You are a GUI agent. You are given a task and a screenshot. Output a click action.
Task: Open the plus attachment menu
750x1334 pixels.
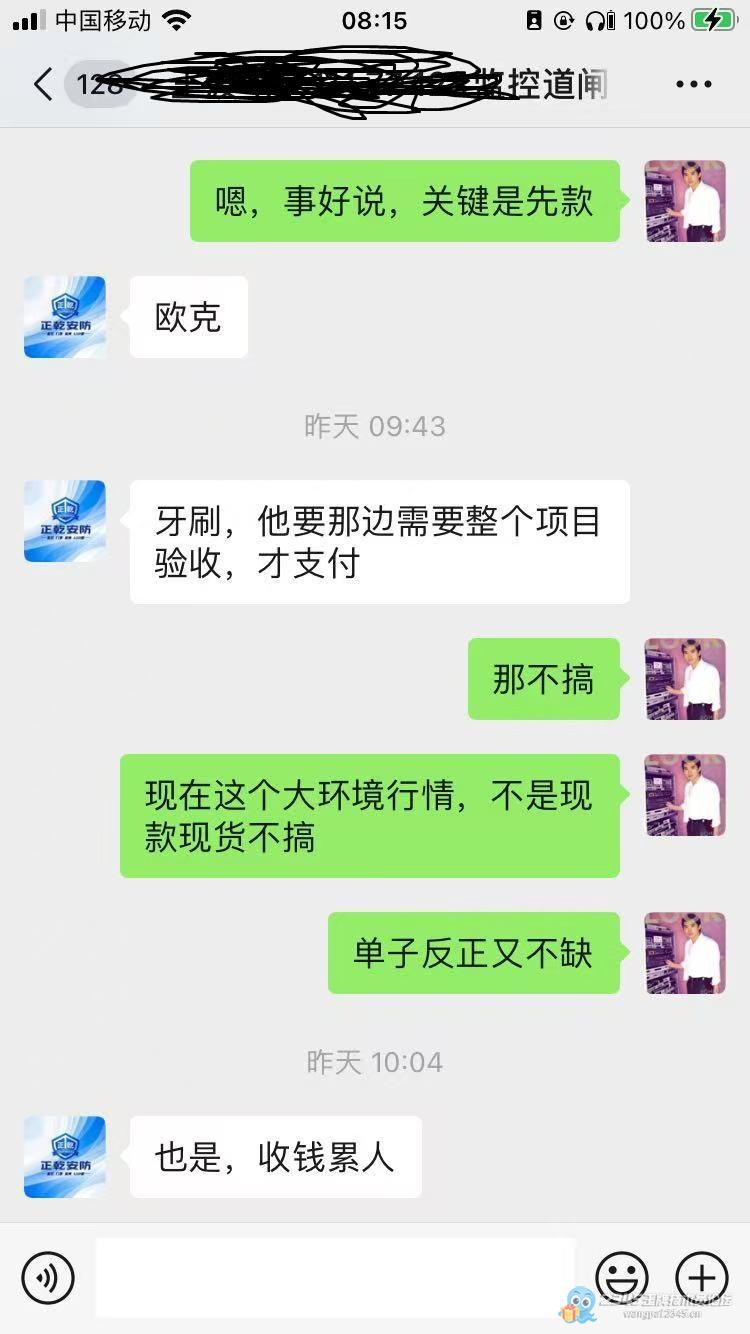pyautogui.click(x=702, y=1277)
